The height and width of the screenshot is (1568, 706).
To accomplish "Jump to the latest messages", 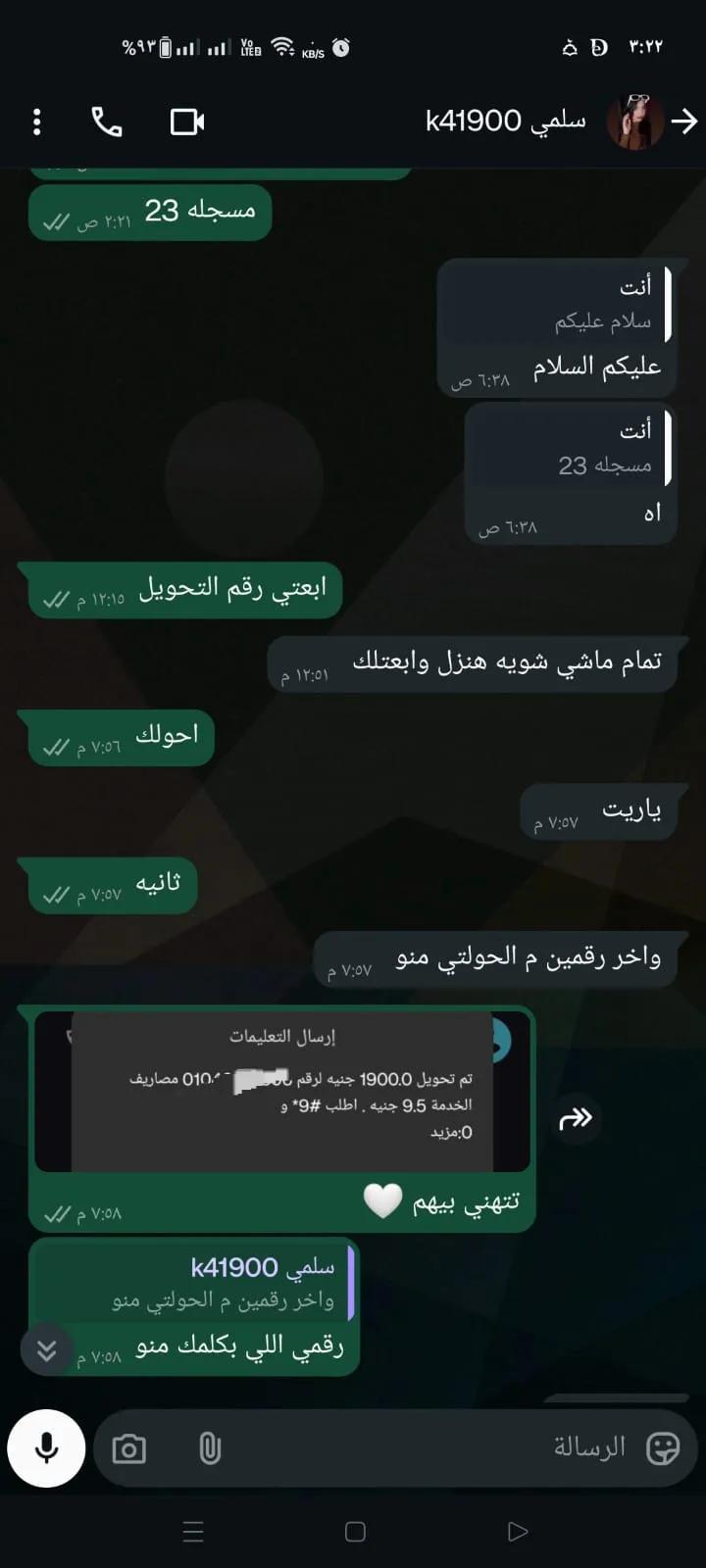I will coord(46,1350).
